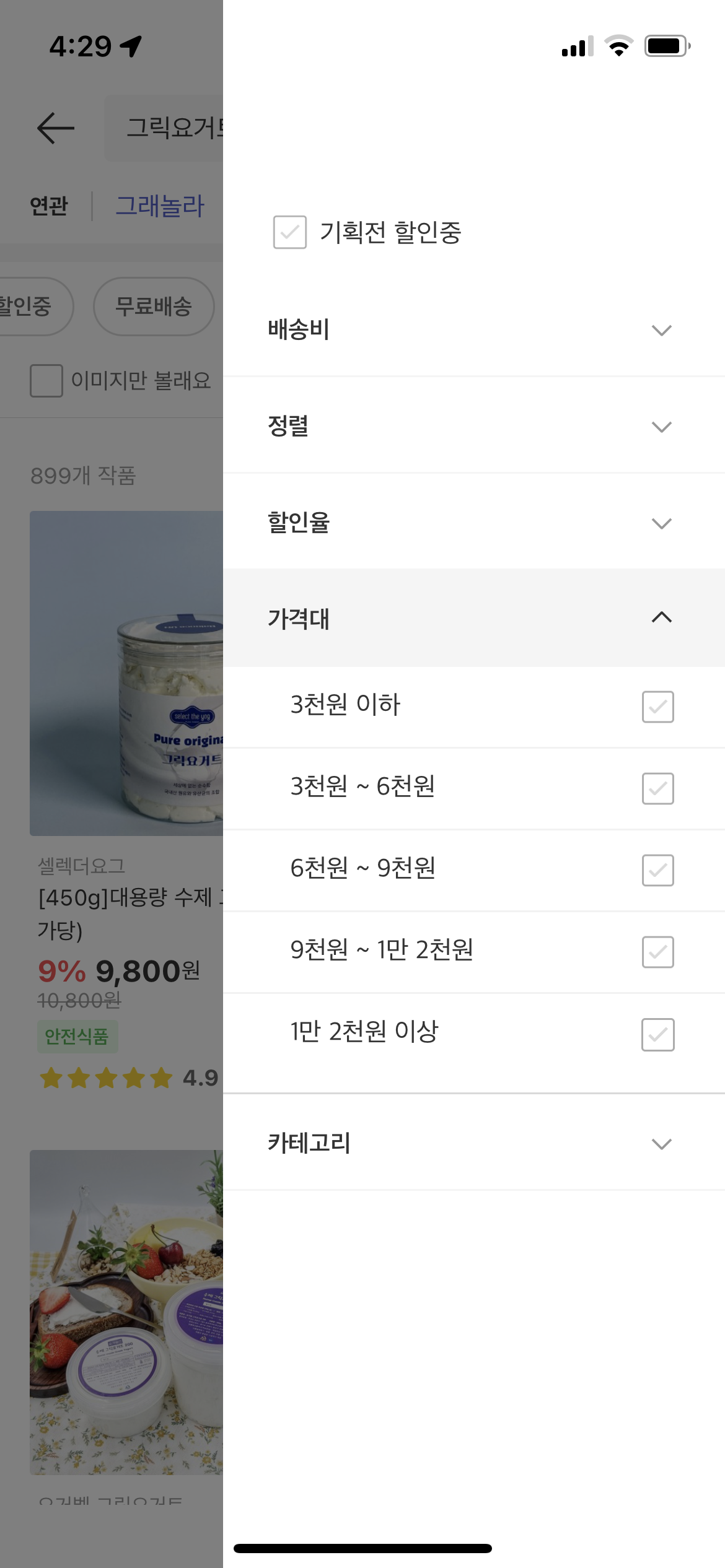Check the 3천원 이하 price range
This screenshot has width=725, height=1568.
[x=657, y=706]
